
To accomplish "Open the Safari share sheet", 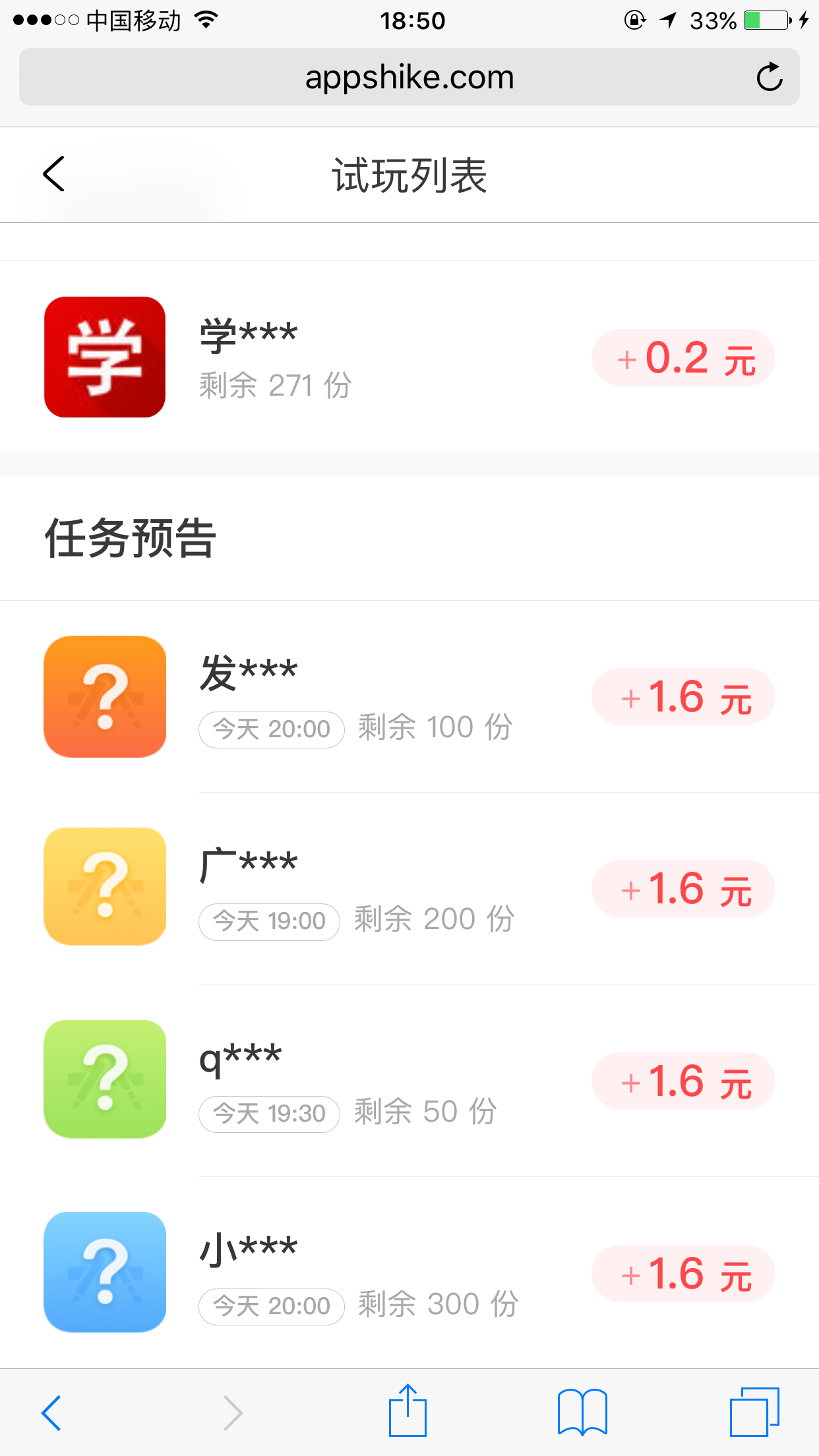I will [409, 1411].
